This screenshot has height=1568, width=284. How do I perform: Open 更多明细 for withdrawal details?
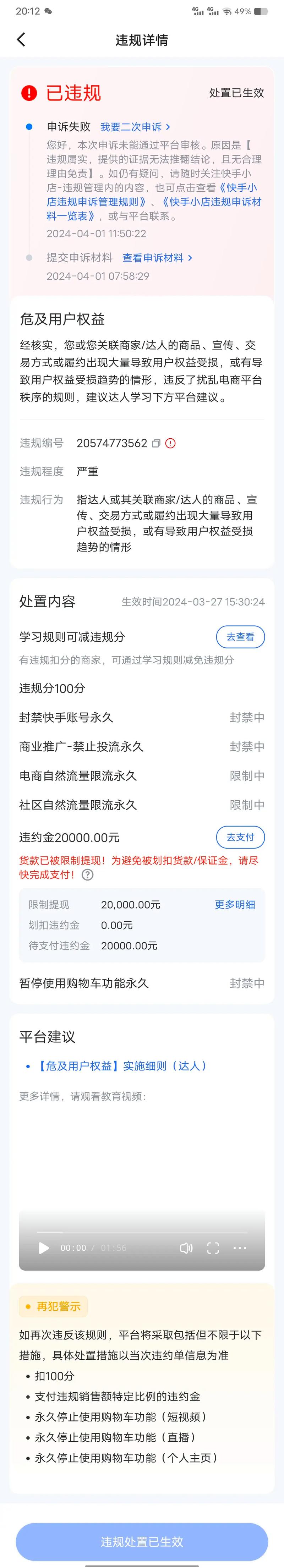pos(235,905)
